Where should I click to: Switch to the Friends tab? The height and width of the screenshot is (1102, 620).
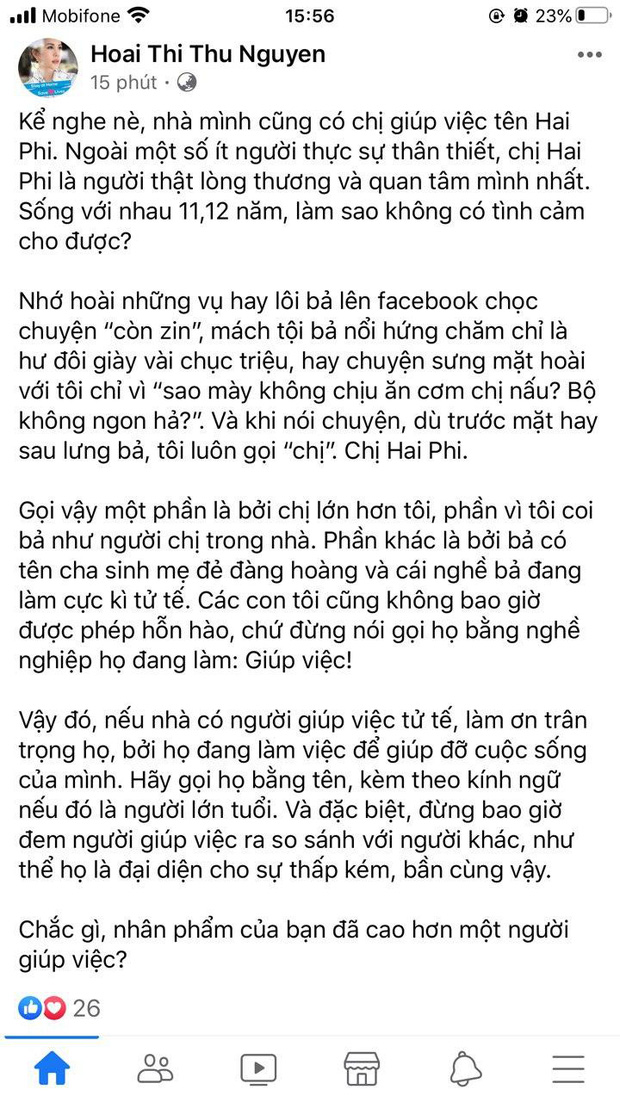coord(156,1067)
